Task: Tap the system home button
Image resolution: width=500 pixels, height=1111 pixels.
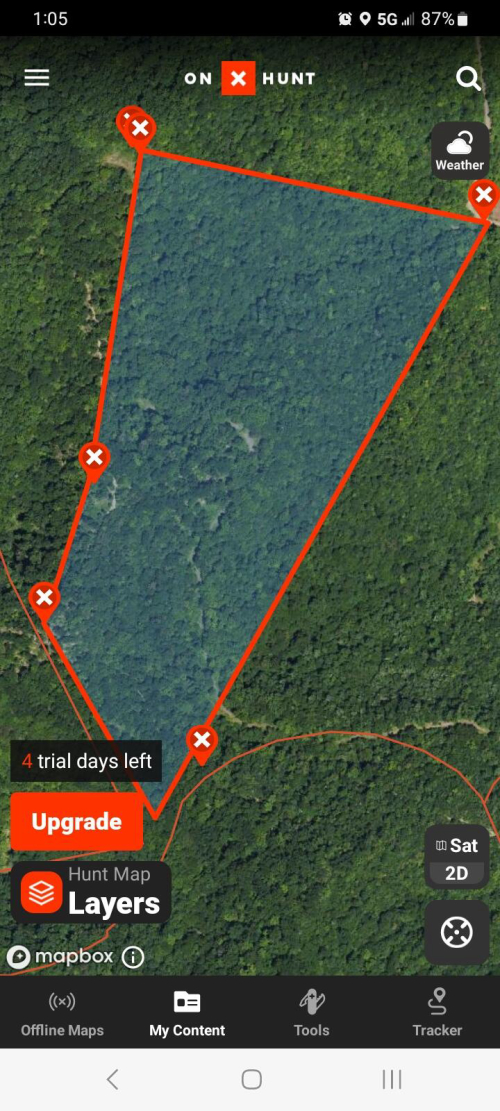Action: point(251,1079)
